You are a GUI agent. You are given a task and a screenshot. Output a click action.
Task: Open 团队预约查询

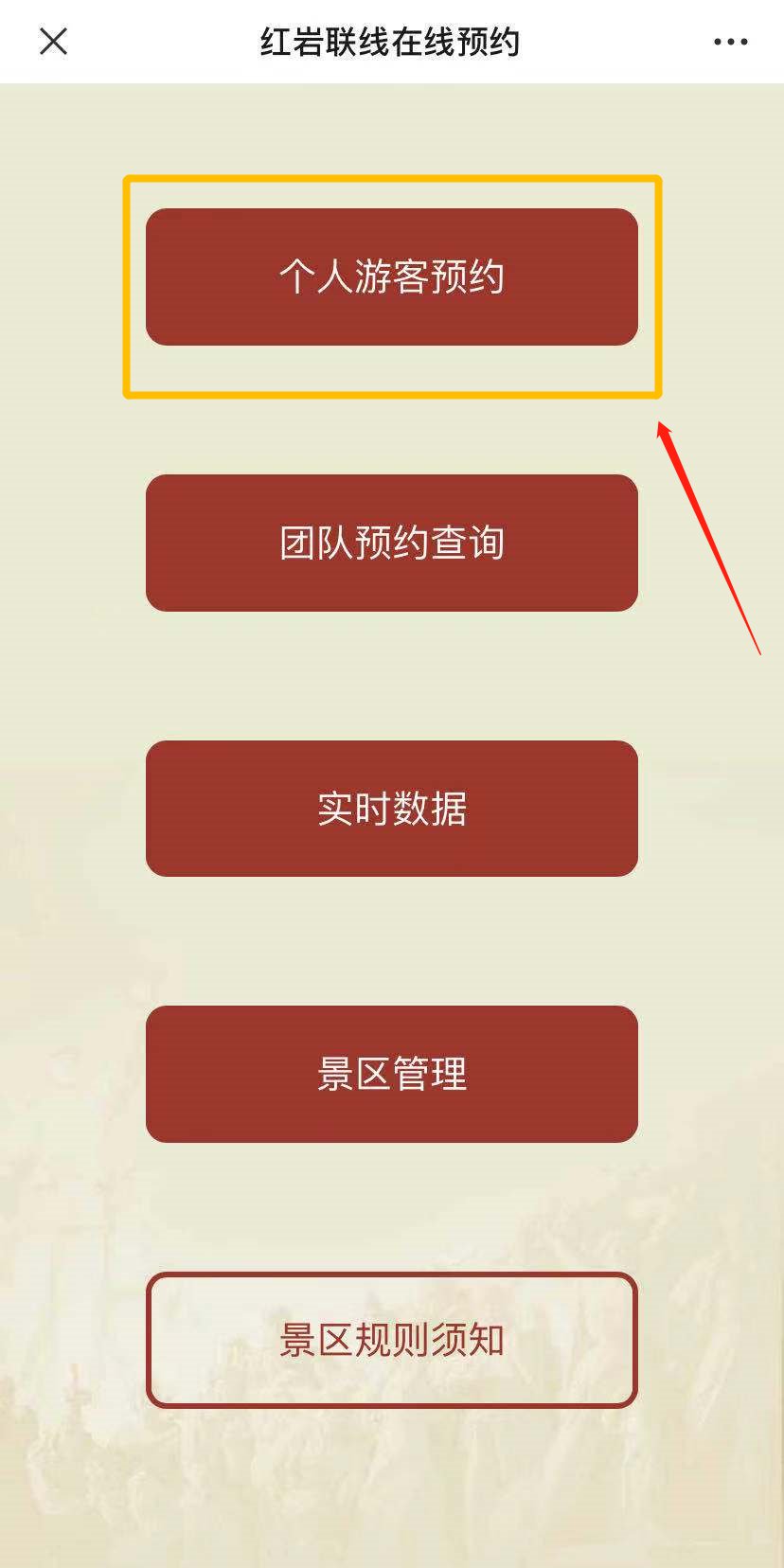391,543
